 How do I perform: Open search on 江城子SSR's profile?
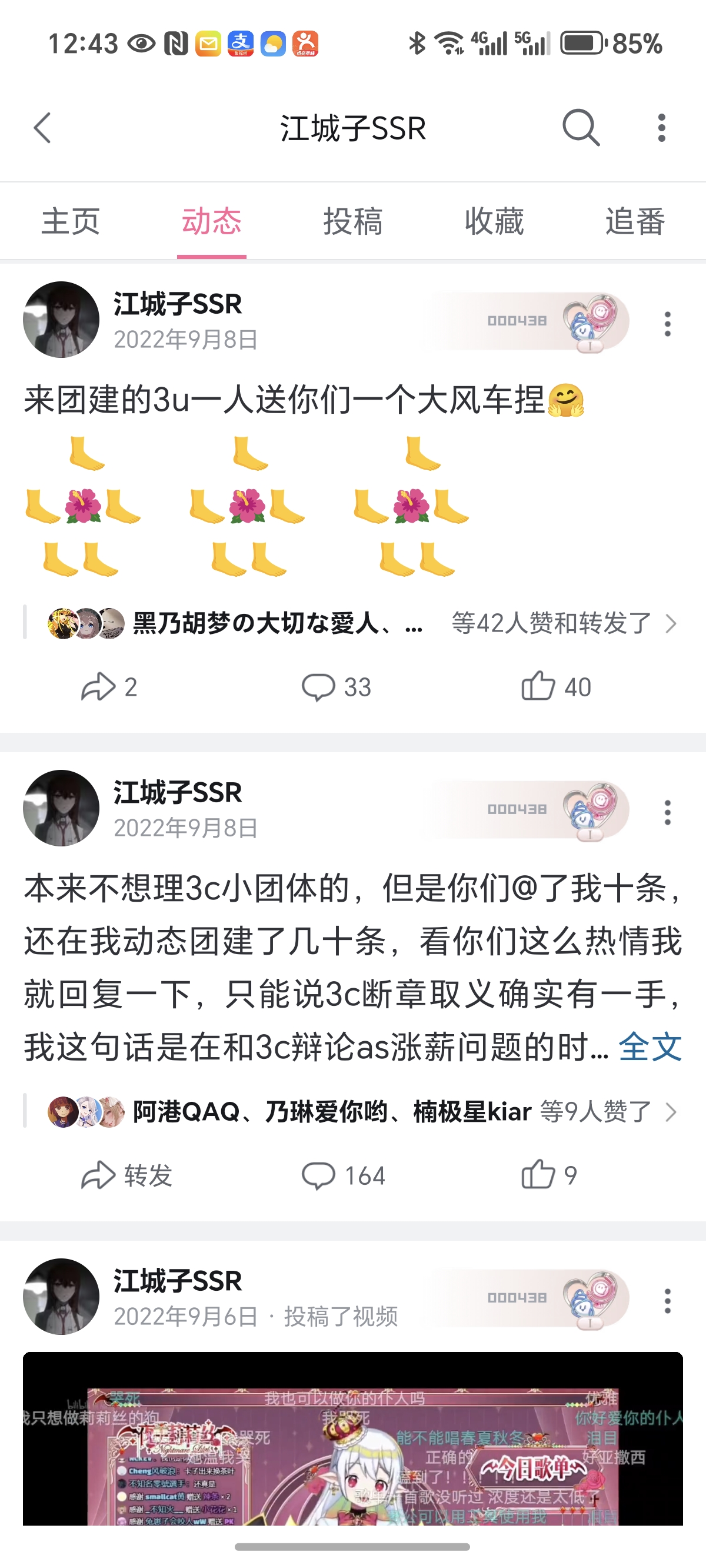(581, 128)
